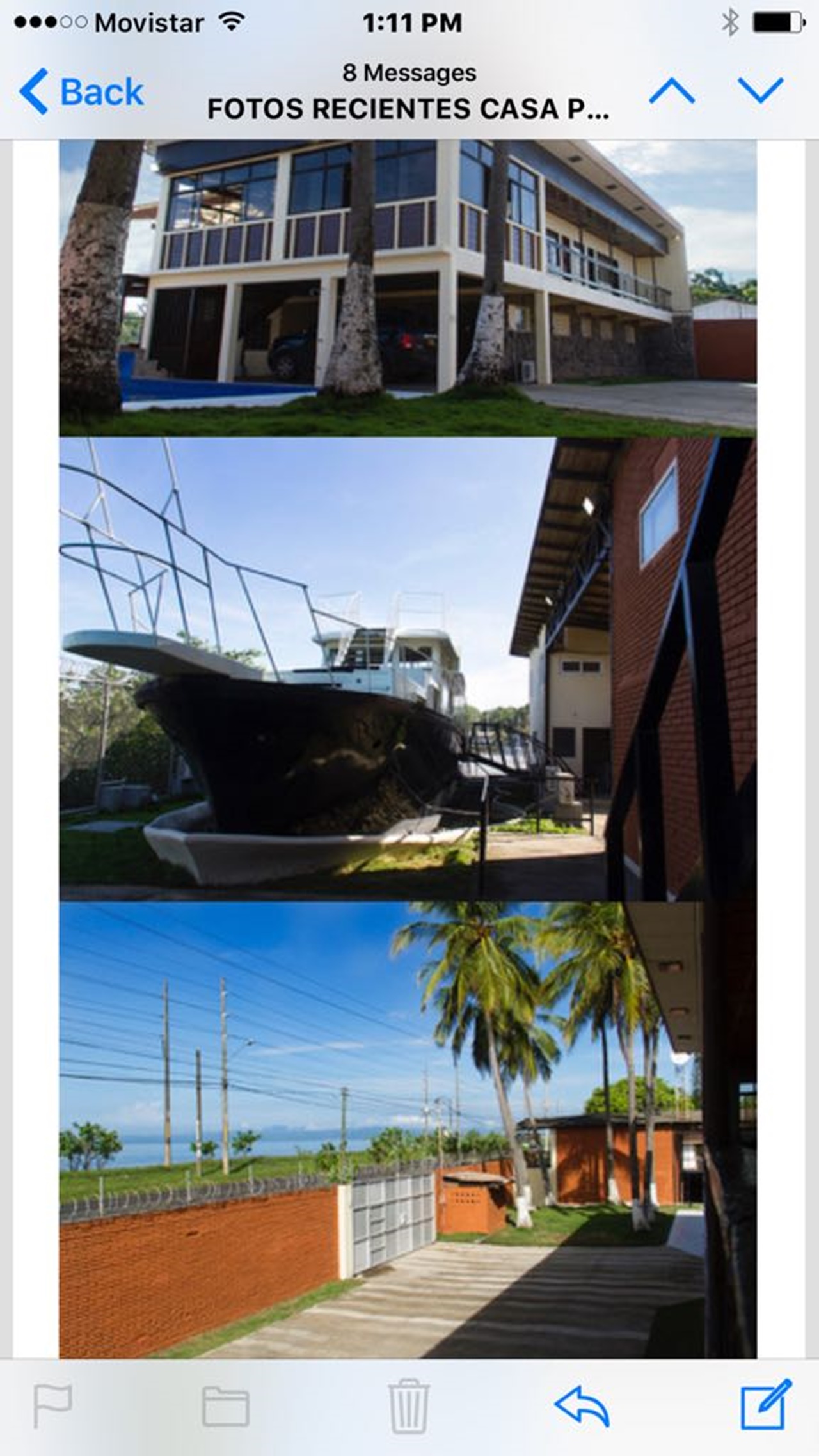Image resolution: width=819 pixels, height=1456 pixels.
Task: Reply to this email
Action: 582,1406
